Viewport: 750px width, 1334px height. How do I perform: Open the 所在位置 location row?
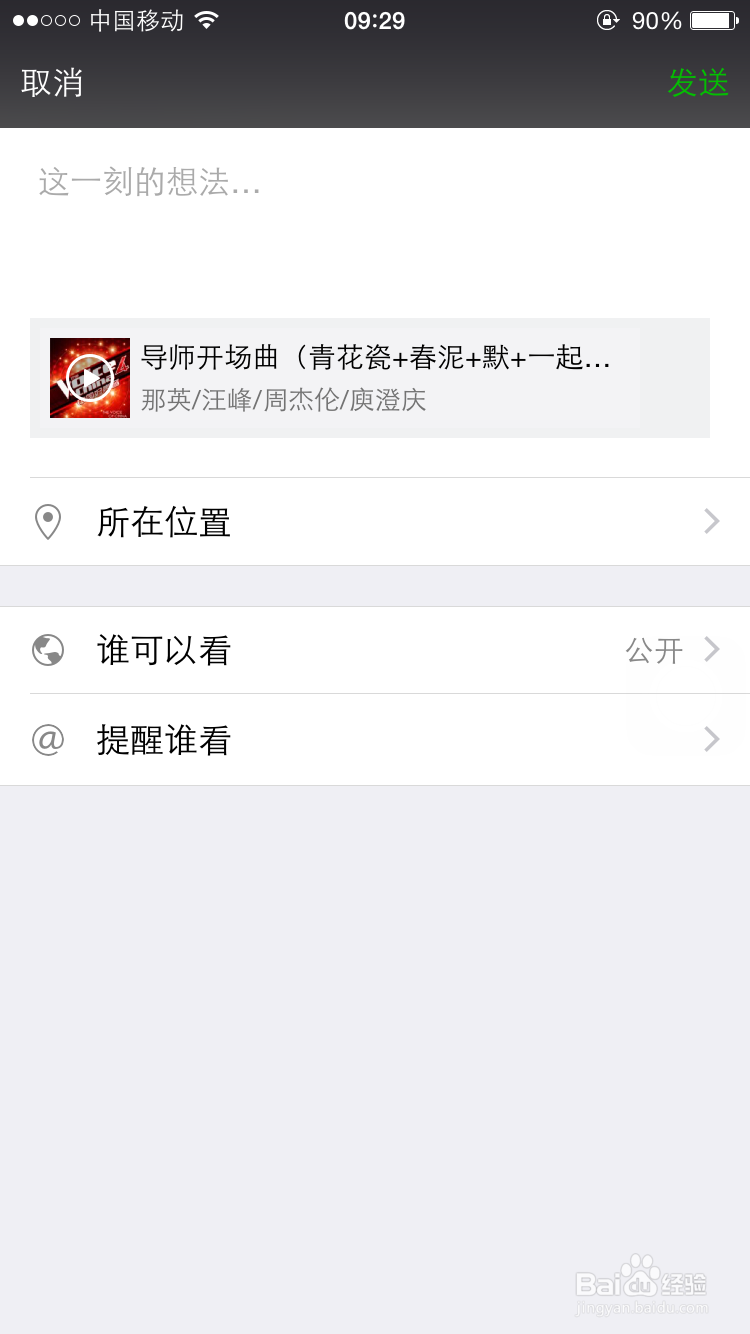tap(375, 522)
